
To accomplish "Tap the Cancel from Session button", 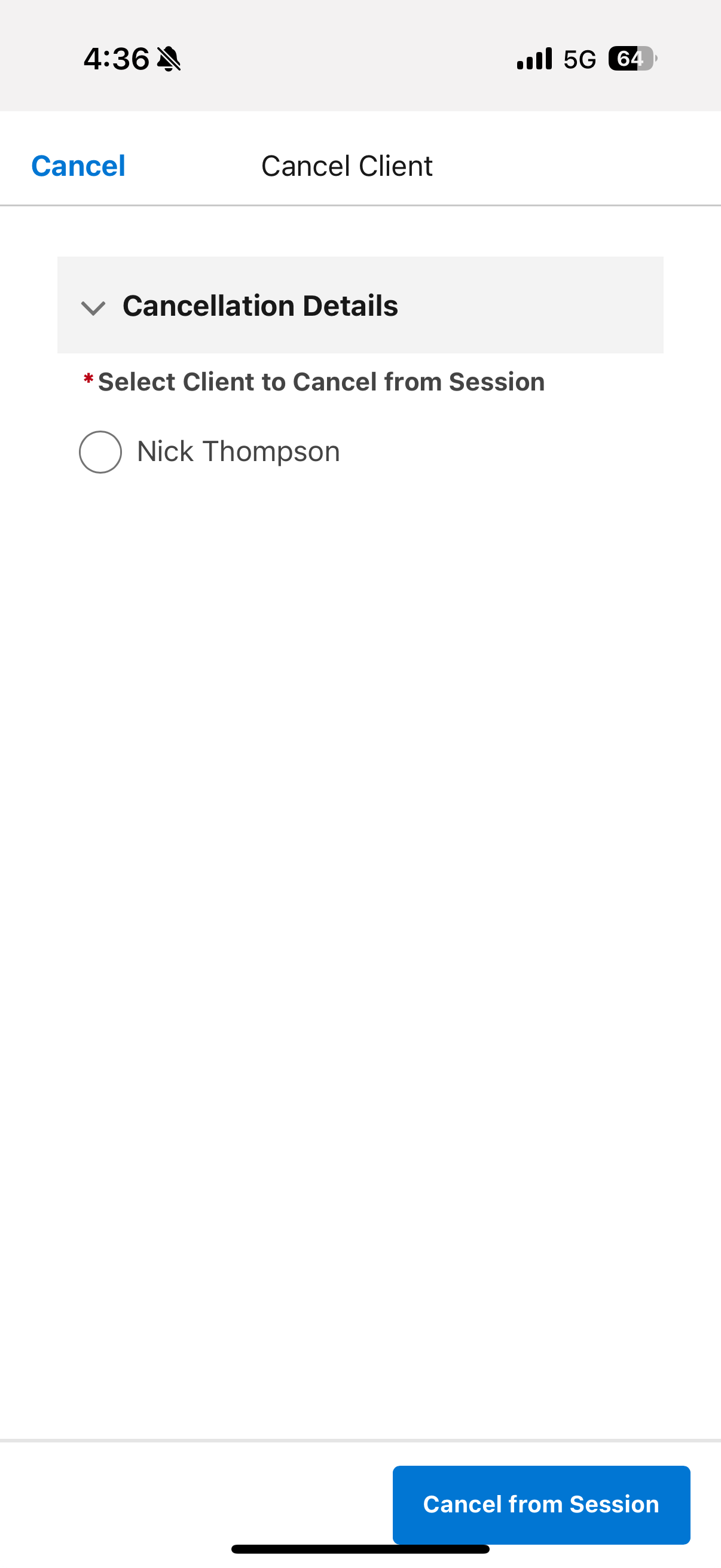I will [x=541, y=1504].
